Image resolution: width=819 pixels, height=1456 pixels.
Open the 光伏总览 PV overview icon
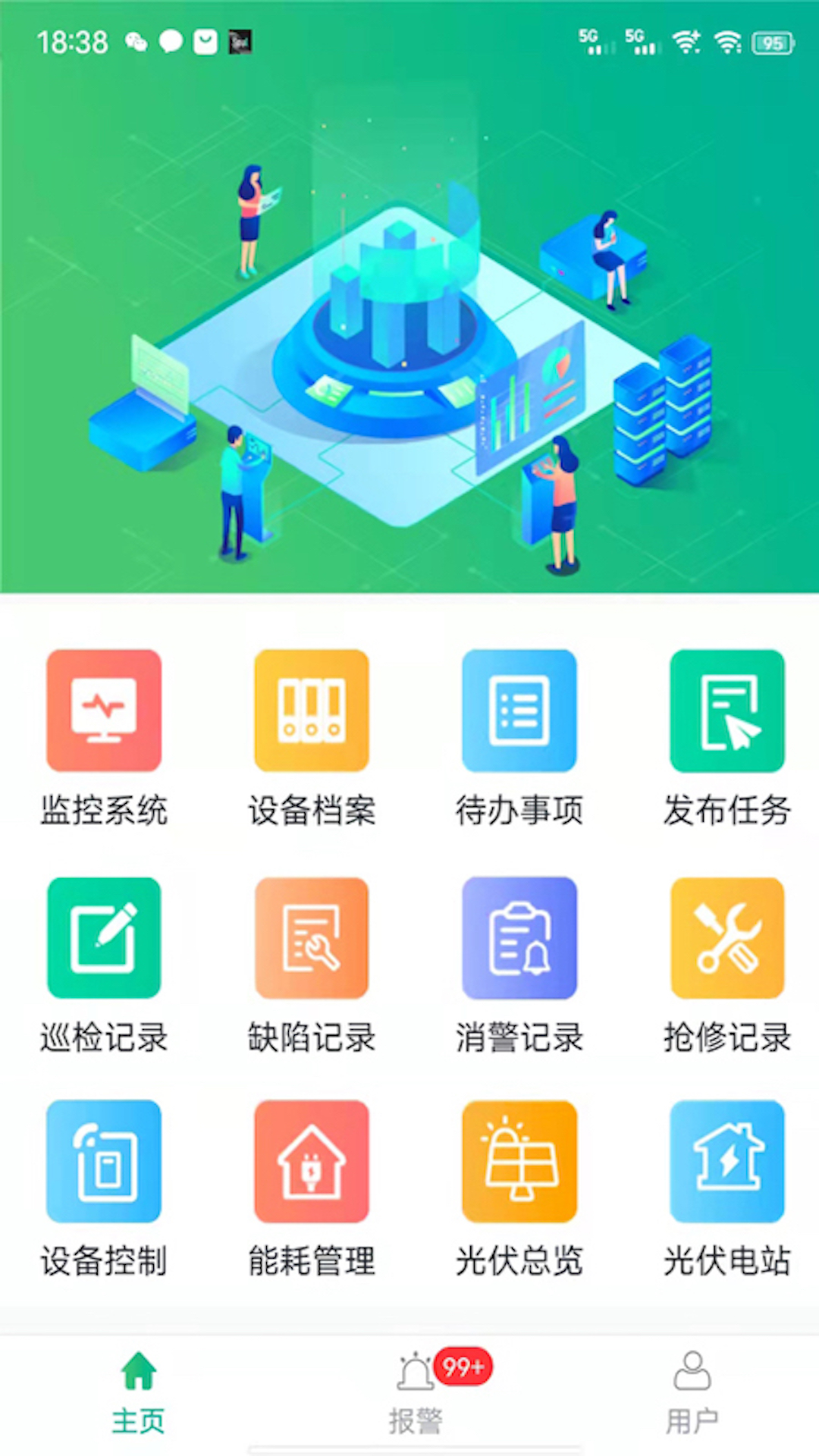[x=519, y=1160]
